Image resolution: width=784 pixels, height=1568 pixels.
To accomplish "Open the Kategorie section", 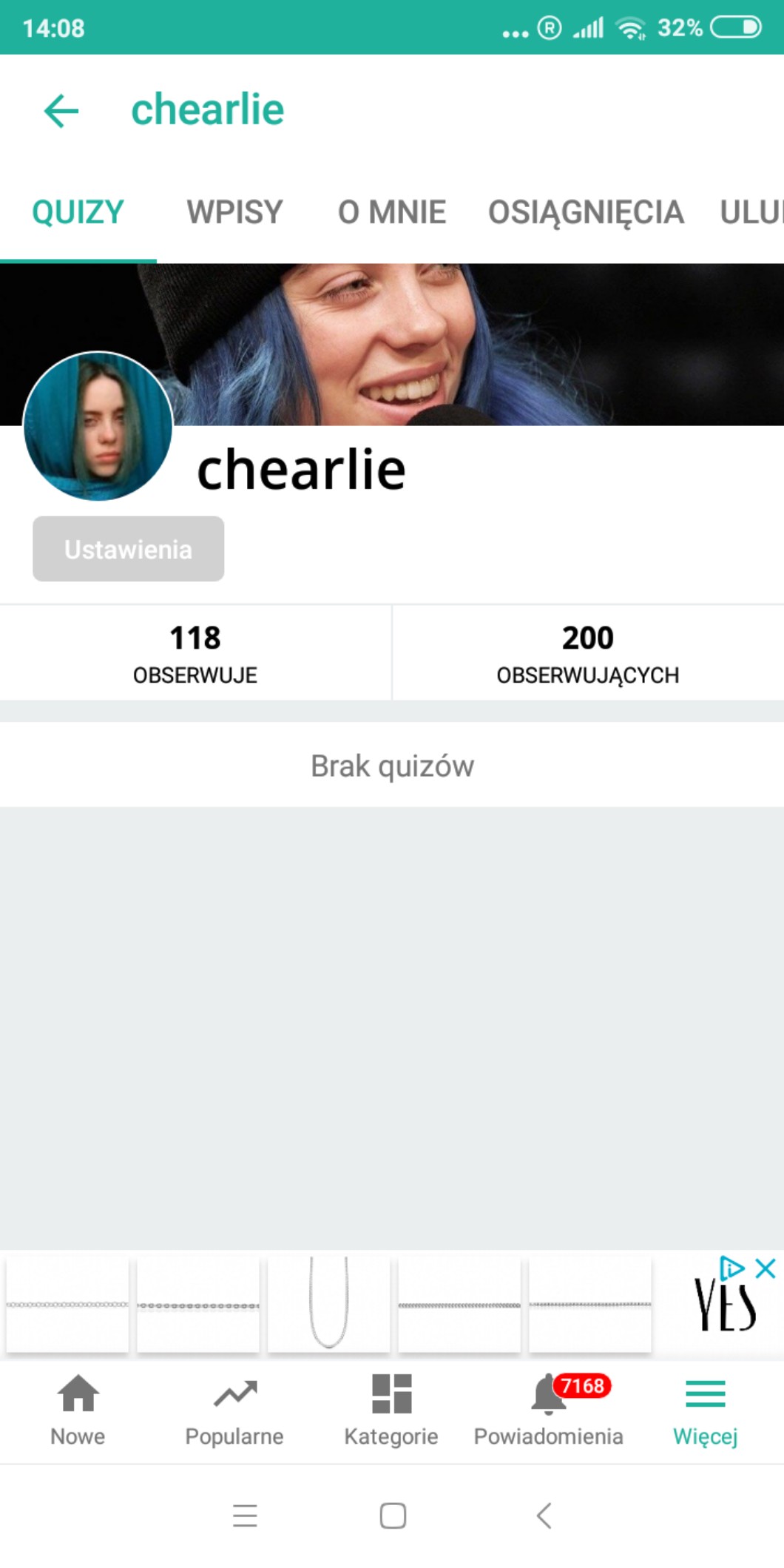I will (391, 1409).
